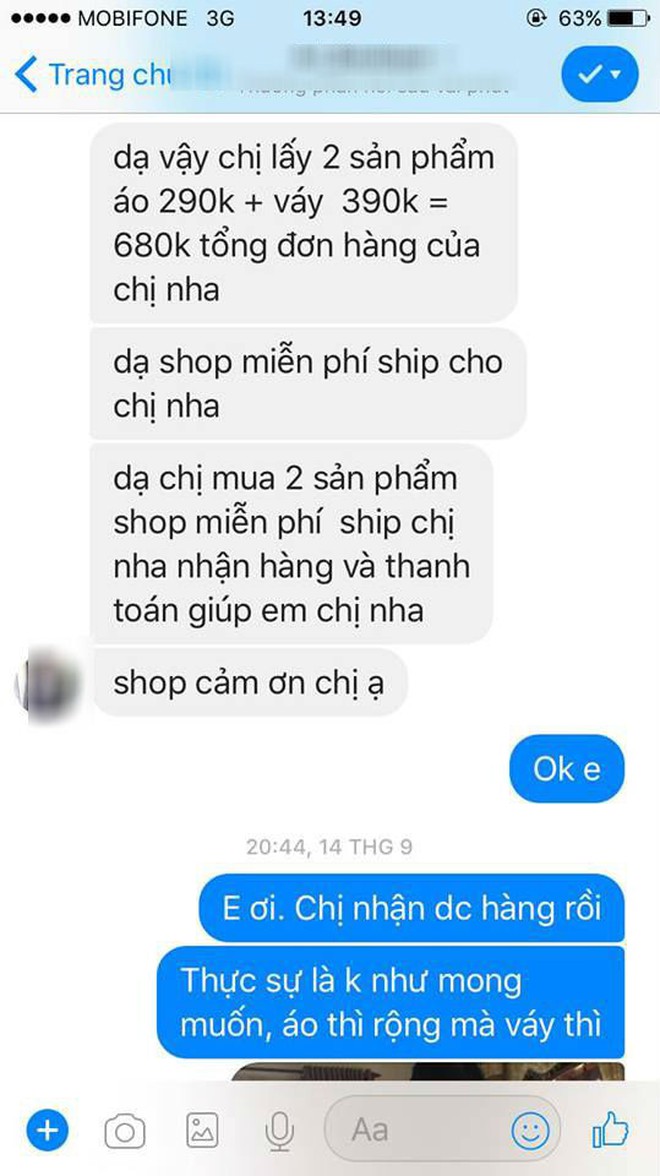The width and height of the screenshot is (660, 1176).
Task: Open the photo gallery picker
Action: tap(202, 1132)
